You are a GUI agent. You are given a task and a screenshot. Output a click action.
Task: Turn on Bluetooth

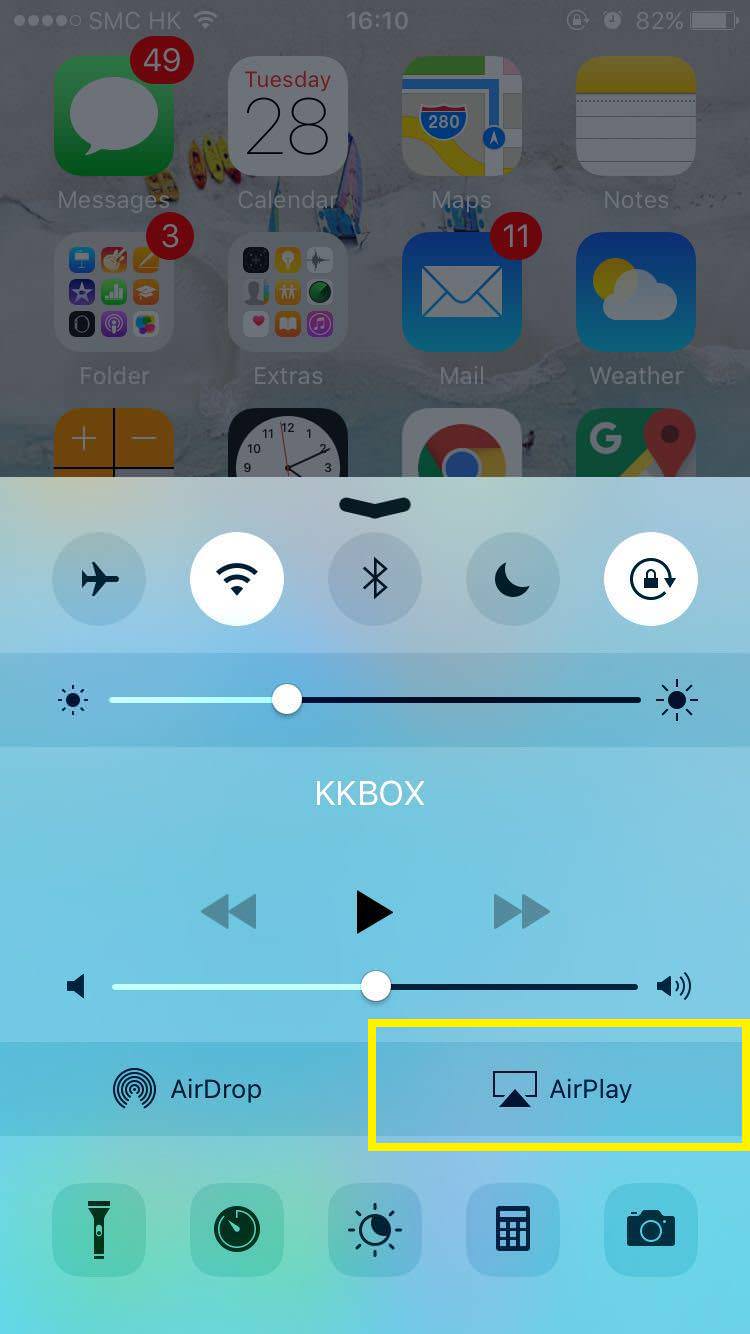[x=375, y=579]
